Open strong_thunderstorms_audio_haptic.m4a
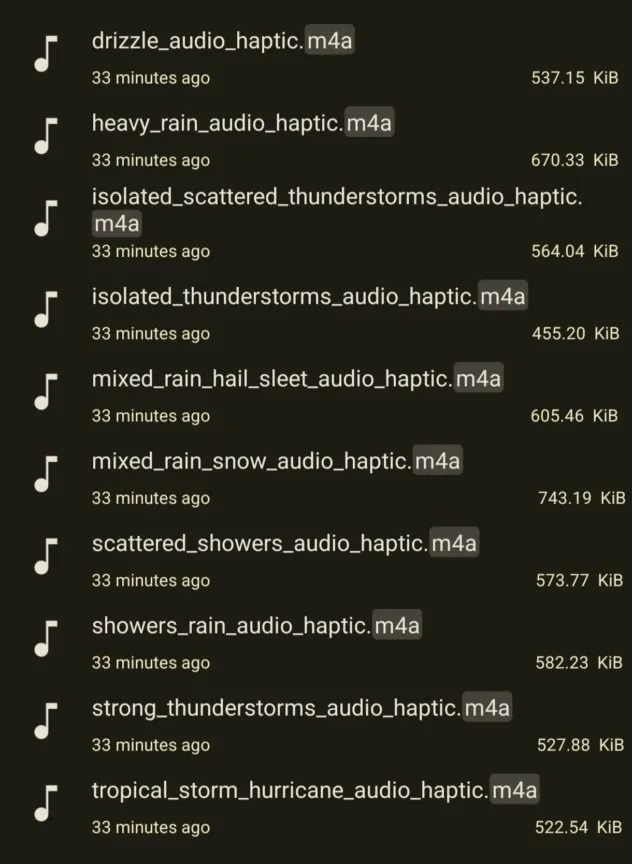Viewport: 632px width, 864px height. click(301, 709)
